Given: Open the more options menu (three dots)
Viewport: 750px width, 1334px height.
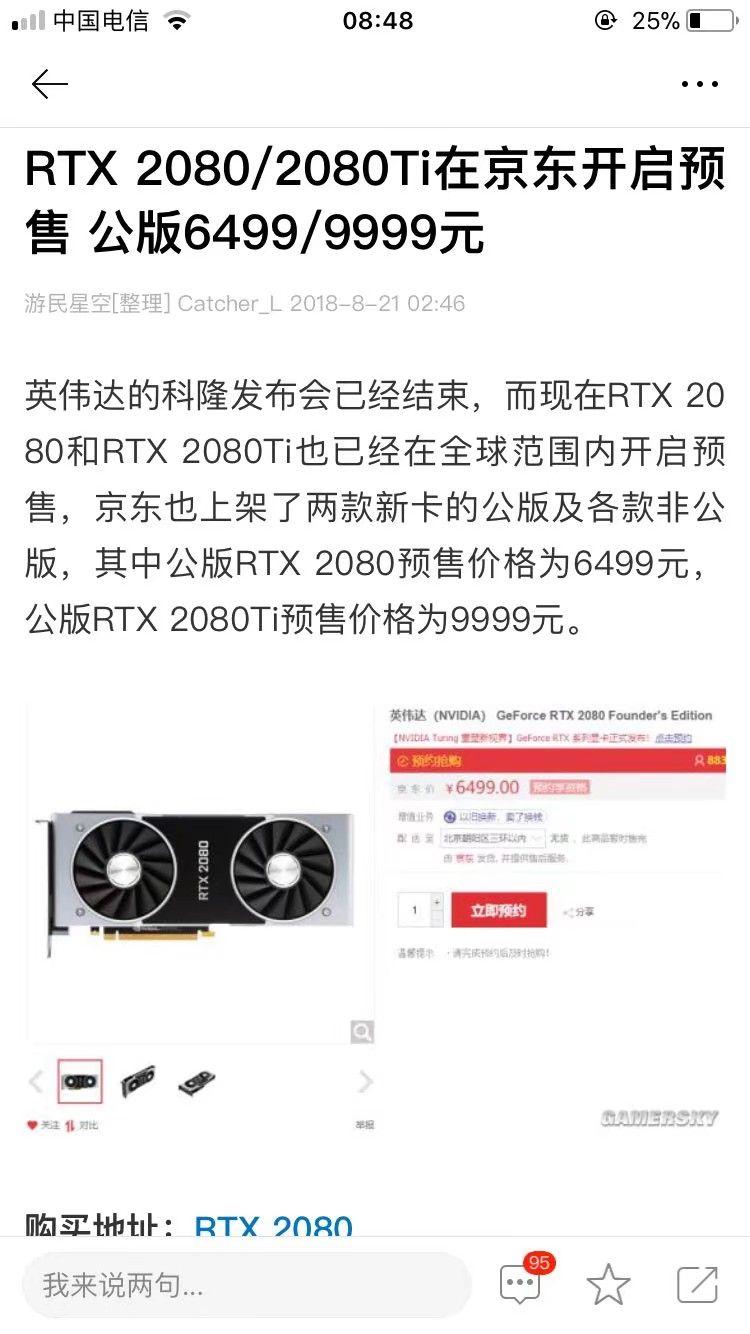Looking at the screenshot, I should coord(701,84).
